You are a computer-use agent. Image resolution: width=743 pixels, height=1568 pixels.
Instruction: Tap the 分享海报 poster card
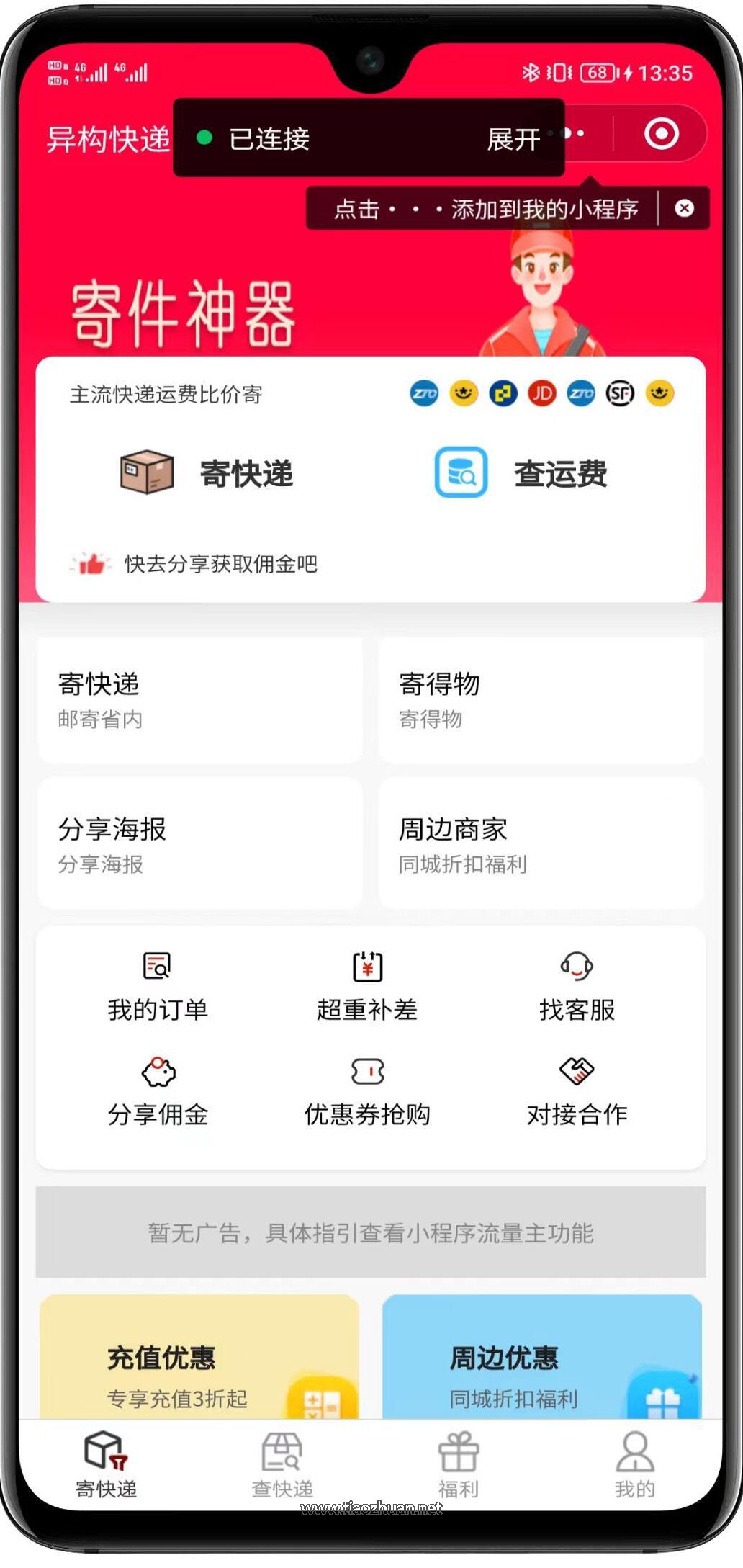(199, 843)
